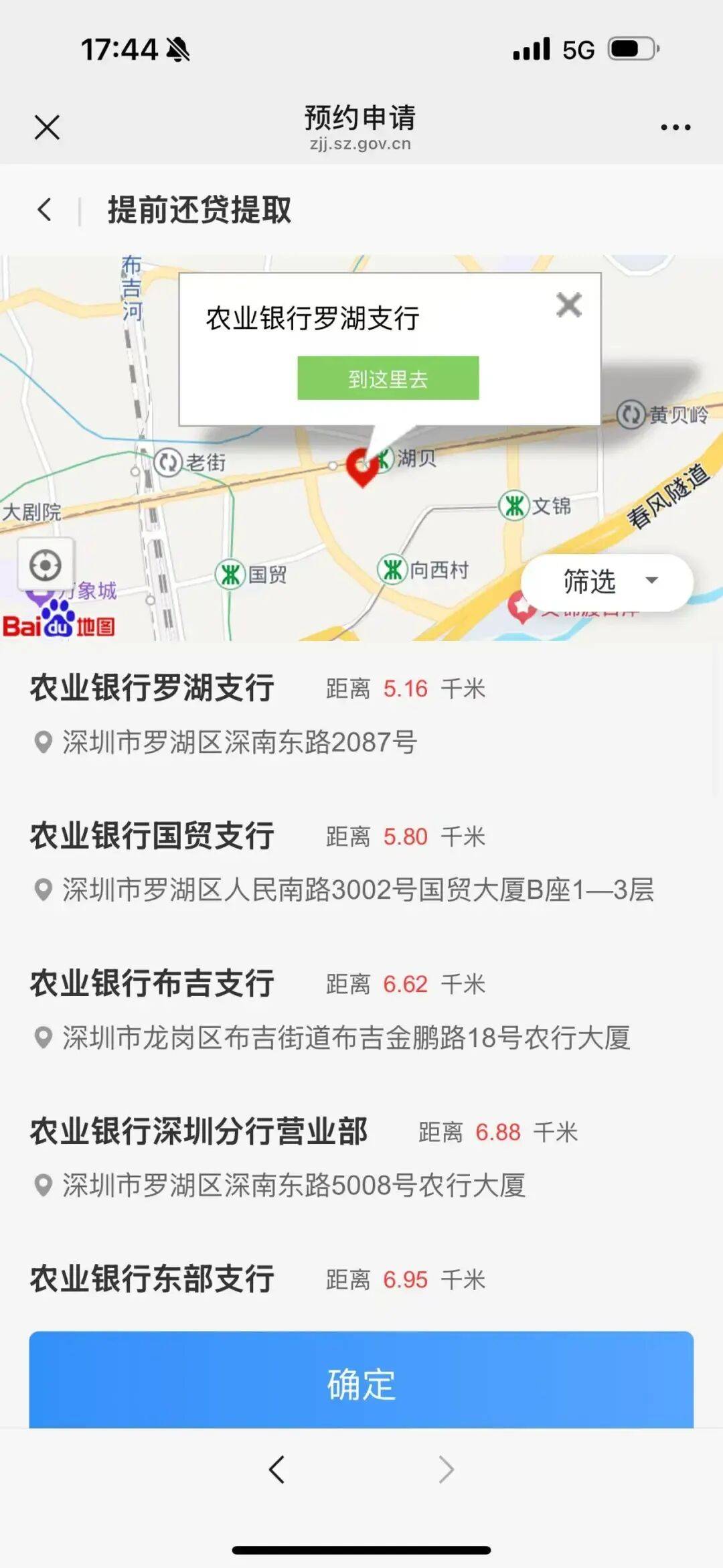The height and width of the screenshot is (1568, 723).
Task: Tap the compass locate button on the map
Action: [x=44, y=565]
